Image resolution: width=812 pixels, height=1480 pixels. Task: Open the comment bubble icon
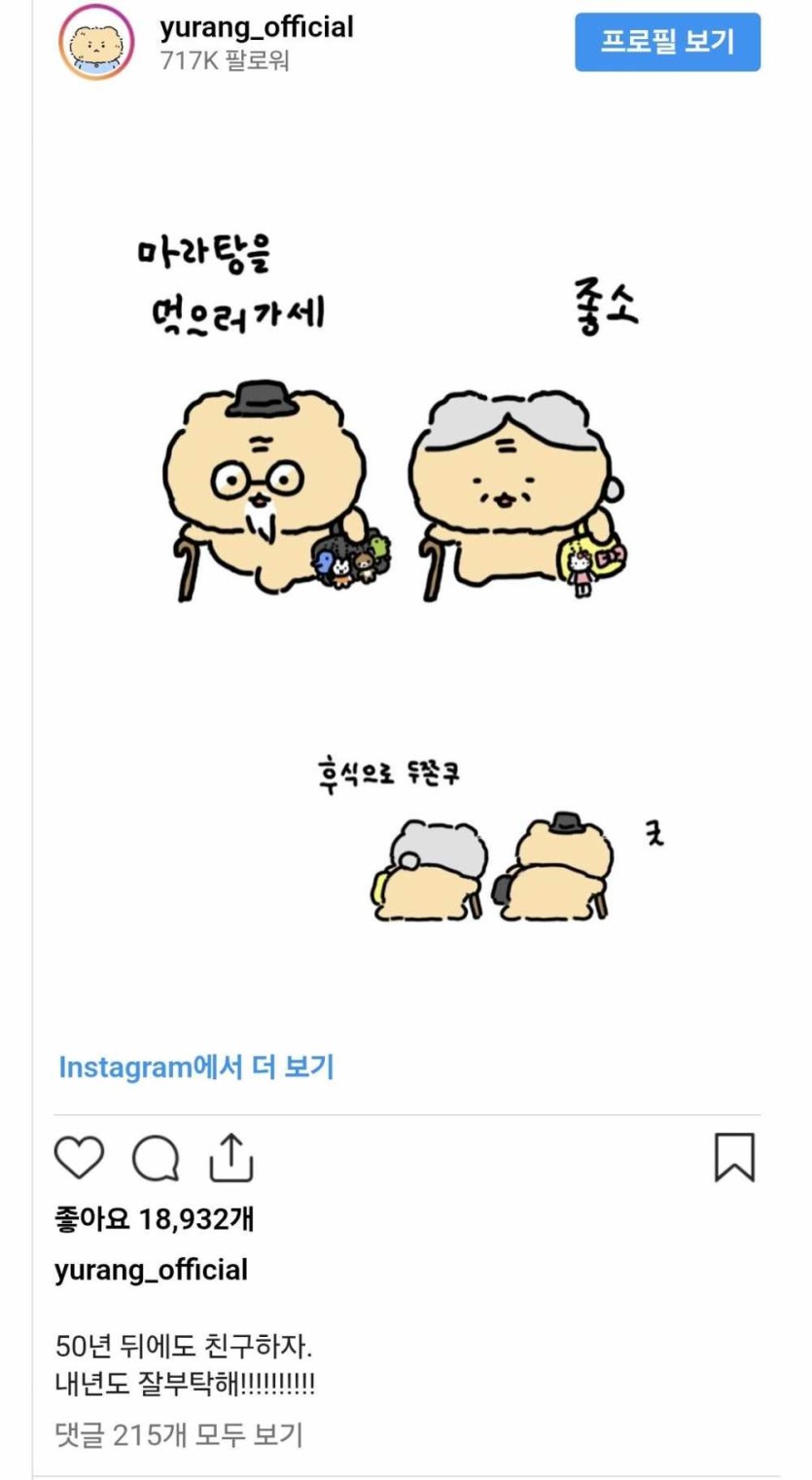(156, 1158)
